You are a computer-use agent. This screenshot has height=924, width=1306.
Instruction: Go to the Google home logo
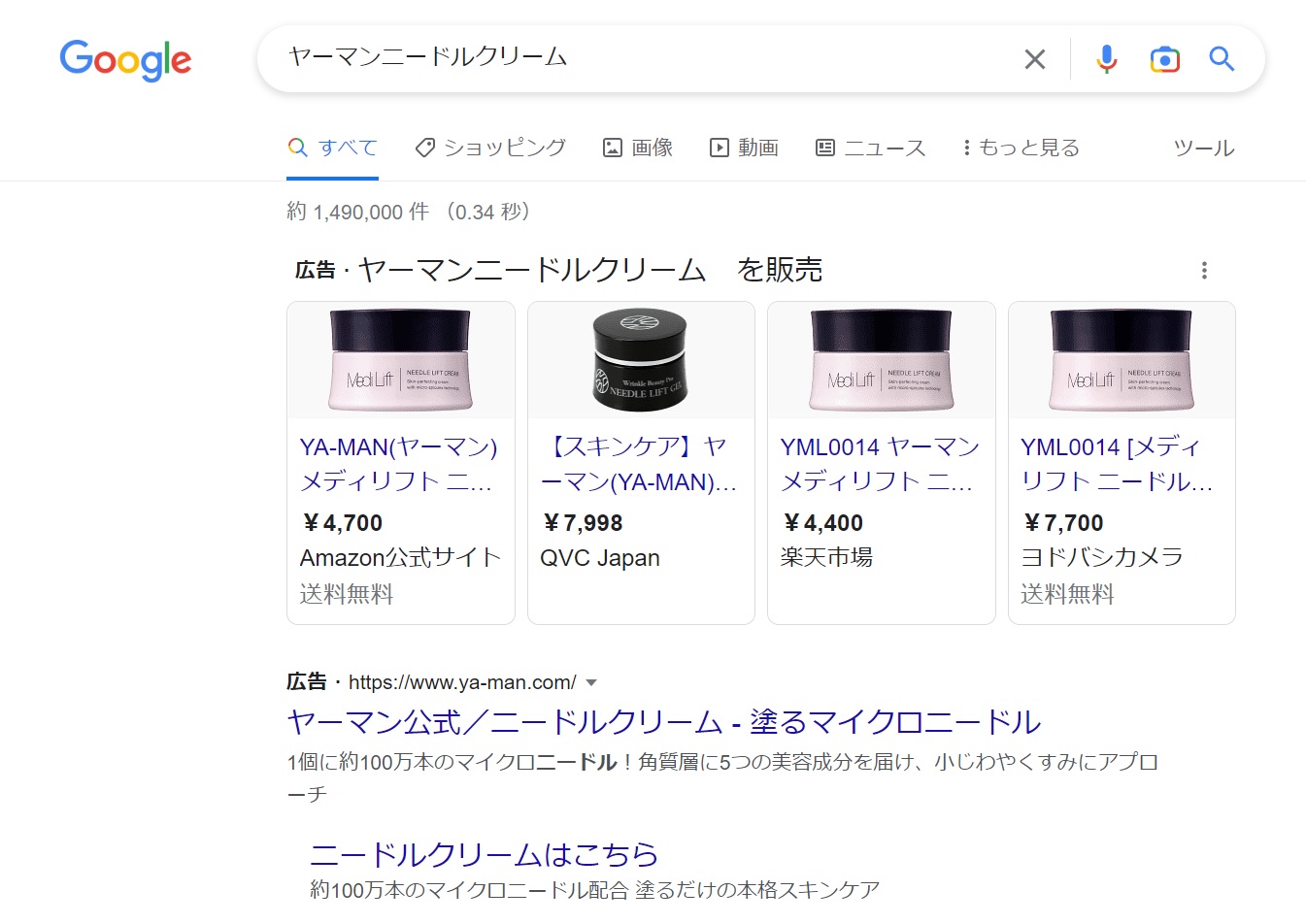(125, 60)
